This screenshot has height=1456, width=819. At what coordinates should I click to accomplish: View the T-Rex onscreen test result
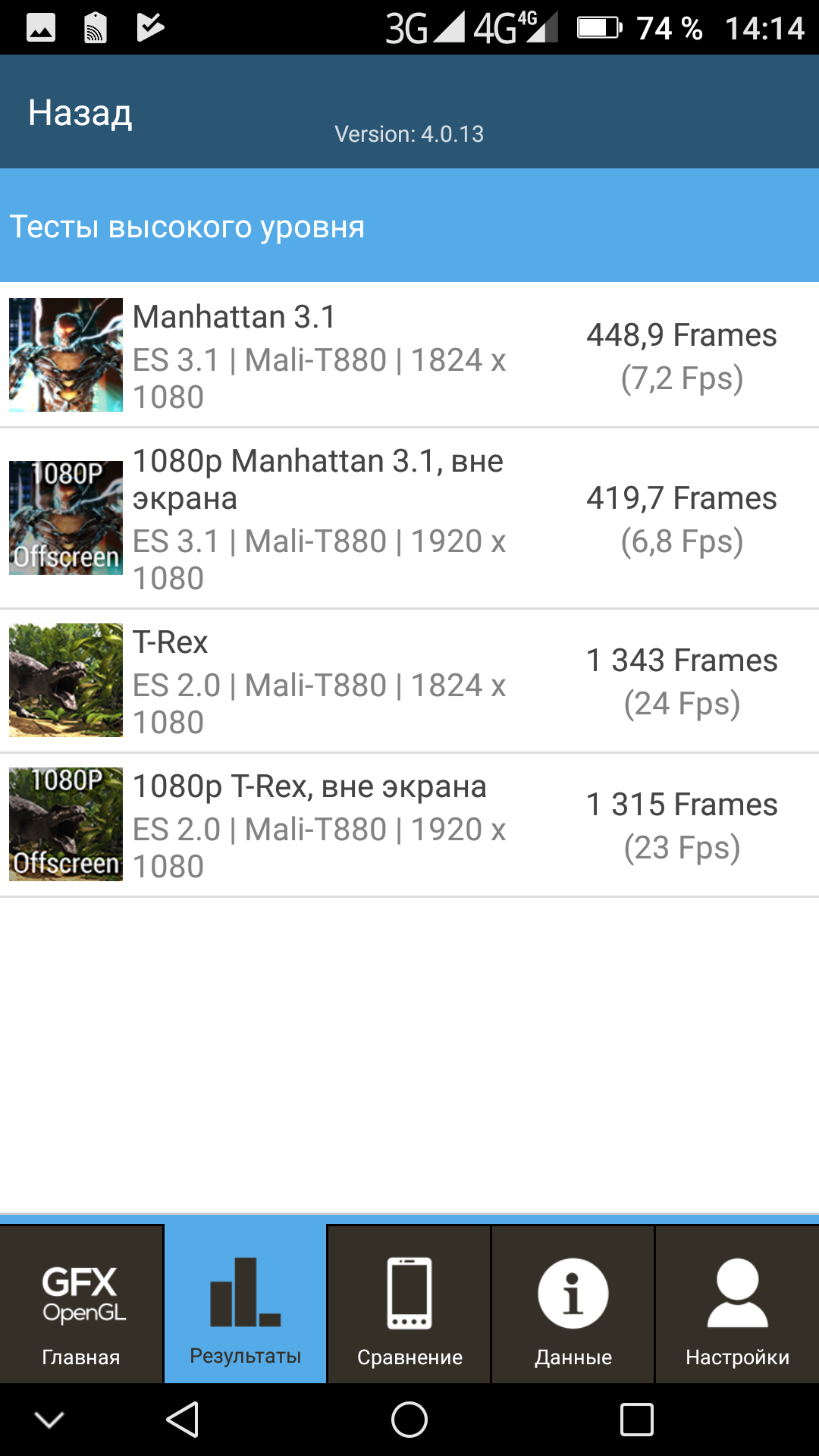[409, 680]
